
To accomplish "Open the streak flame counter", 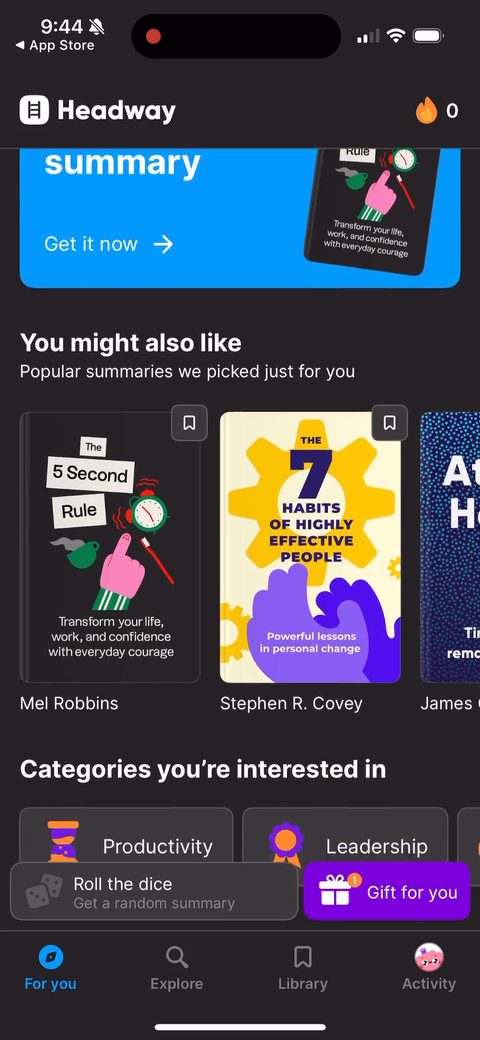I will coord(437,111).
